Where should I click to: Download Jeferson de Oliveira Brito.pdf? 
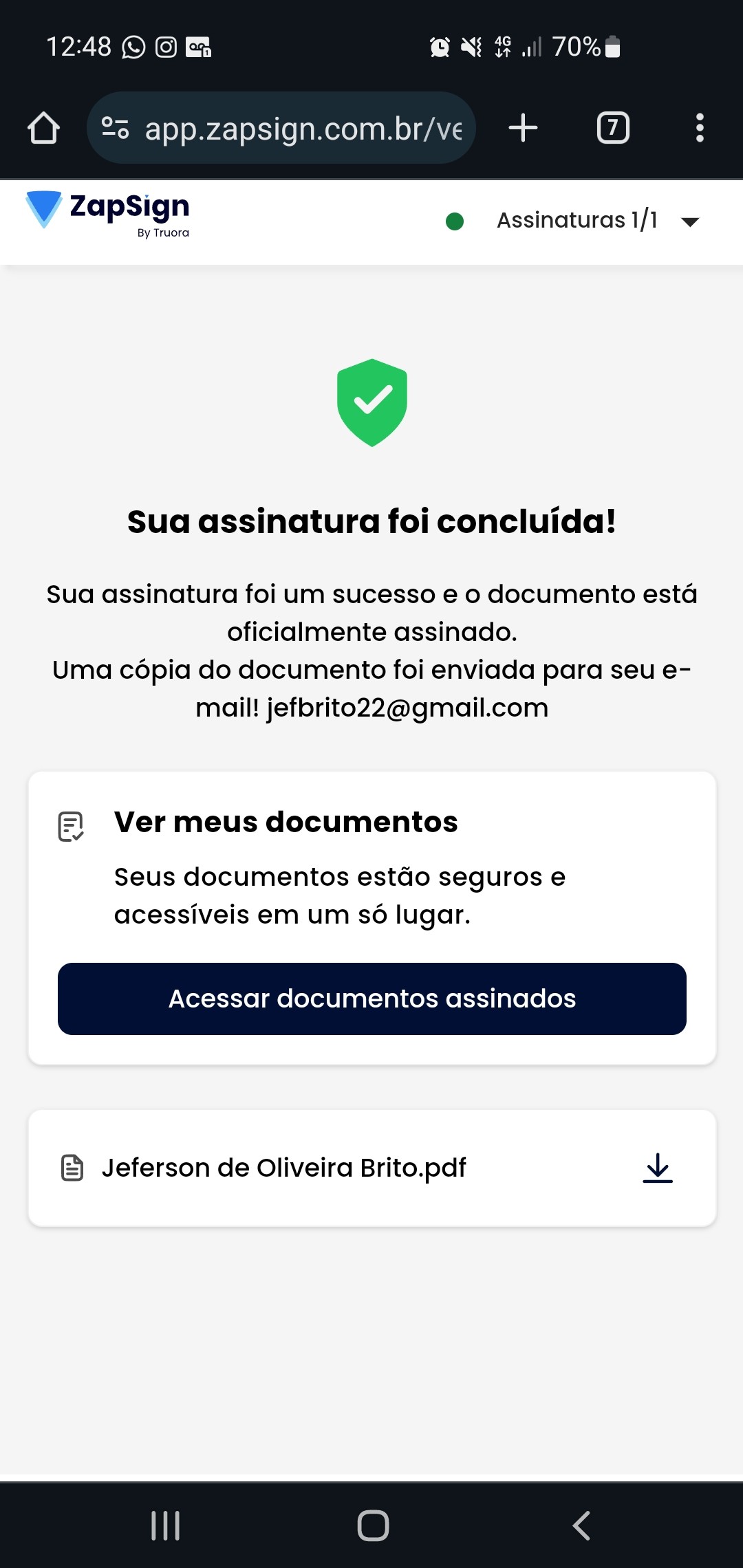coord(658,1168)
